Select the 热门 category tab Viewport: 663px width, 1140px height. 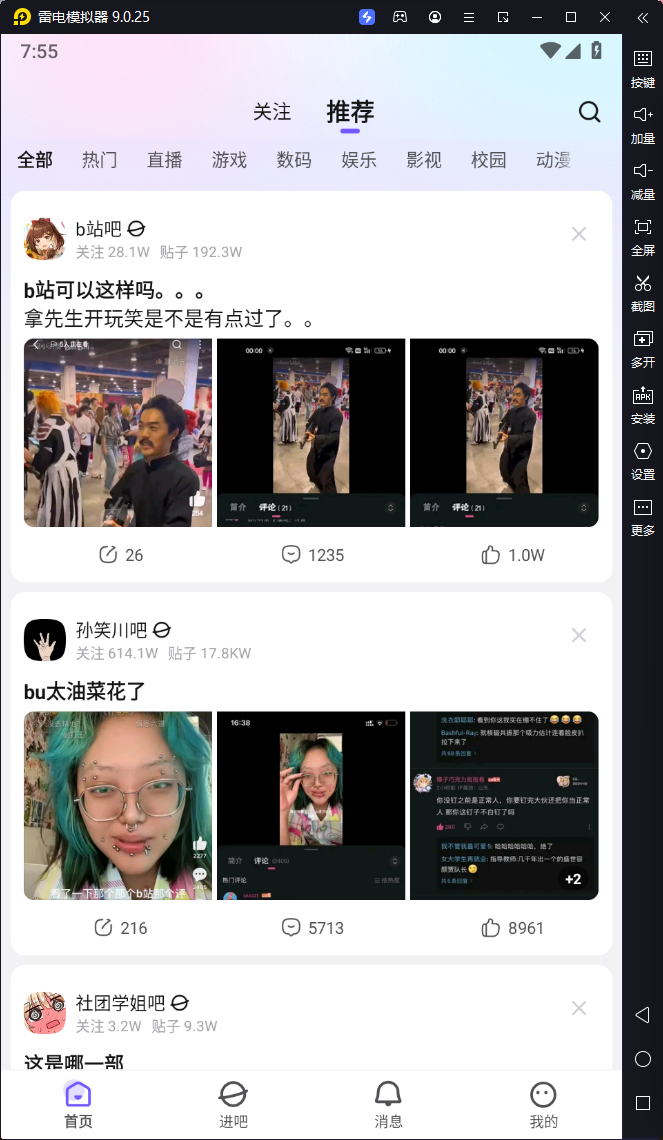(x=100, y=160)
